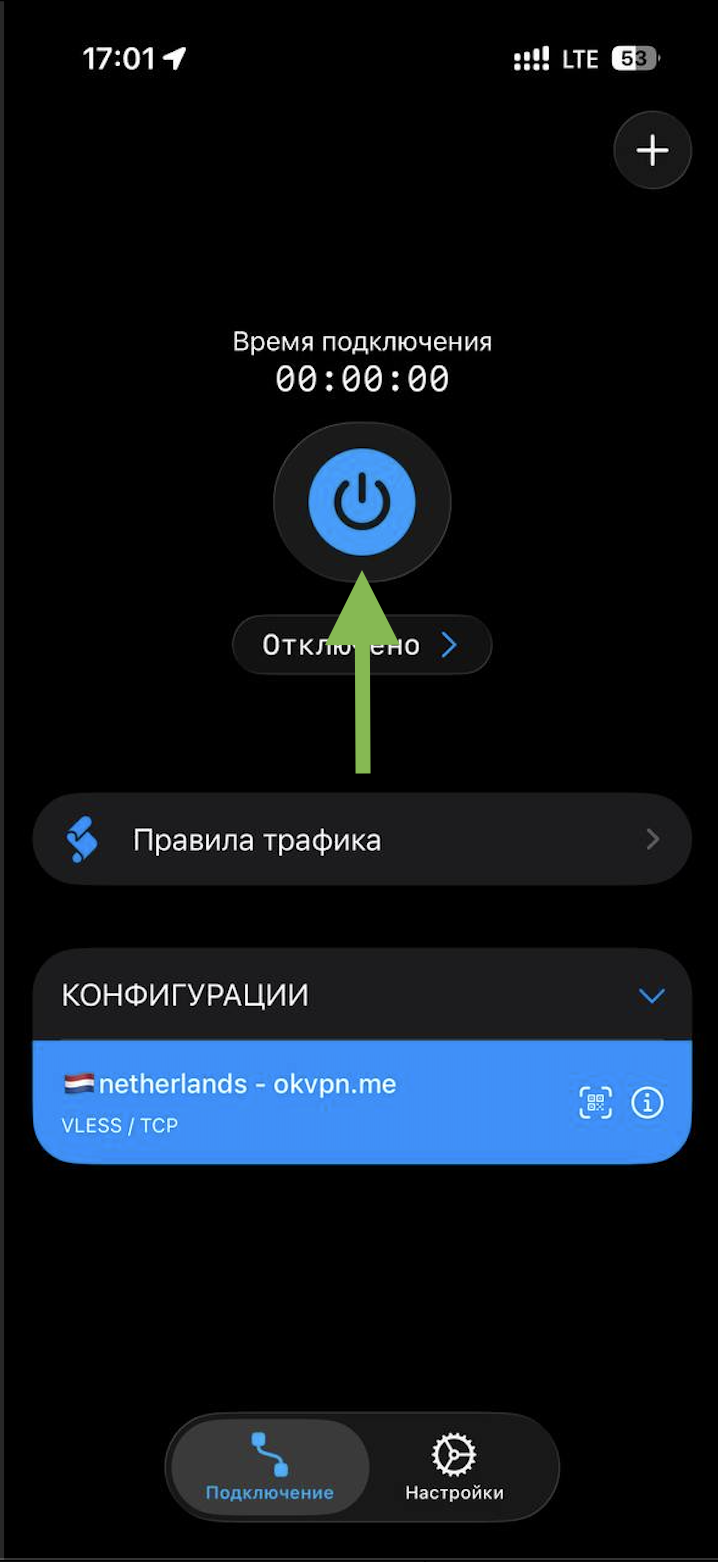
Task: Go to the Настройки tab
Action: coord(454,1467)
